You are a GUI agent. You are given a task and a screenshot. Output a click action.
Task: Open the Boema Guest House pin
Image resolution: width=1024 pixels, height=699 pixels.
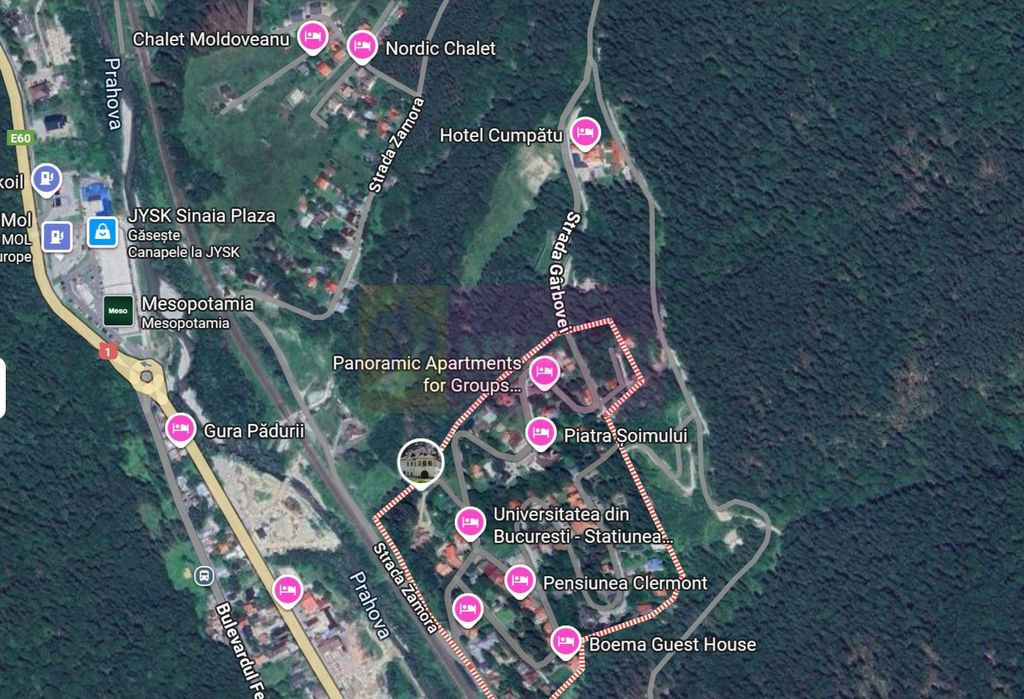coord(566,641)
